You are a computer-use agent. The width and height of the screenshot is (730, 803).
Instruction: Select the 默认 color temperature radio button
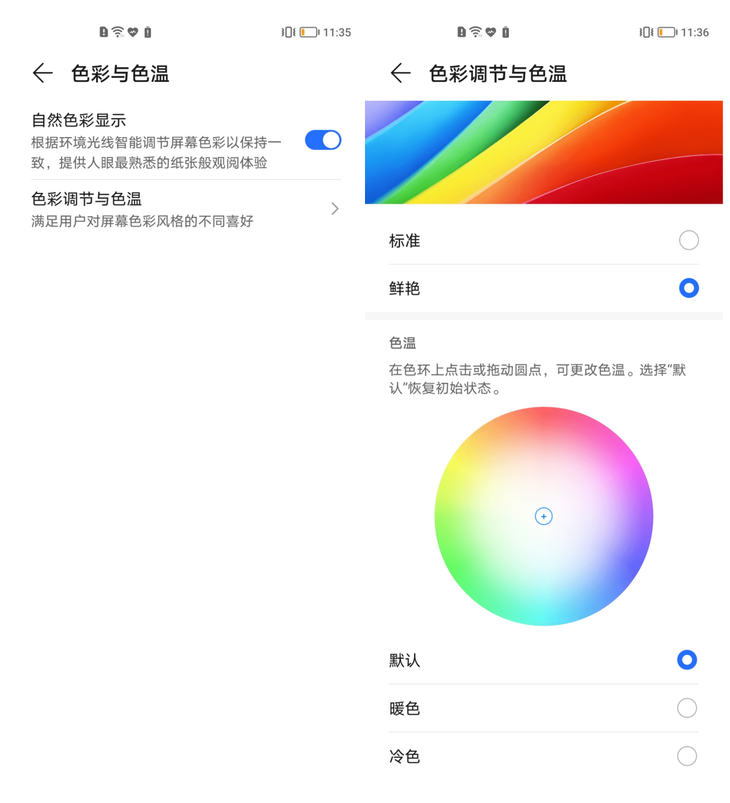pyautogui.click(x=688, y=660)
